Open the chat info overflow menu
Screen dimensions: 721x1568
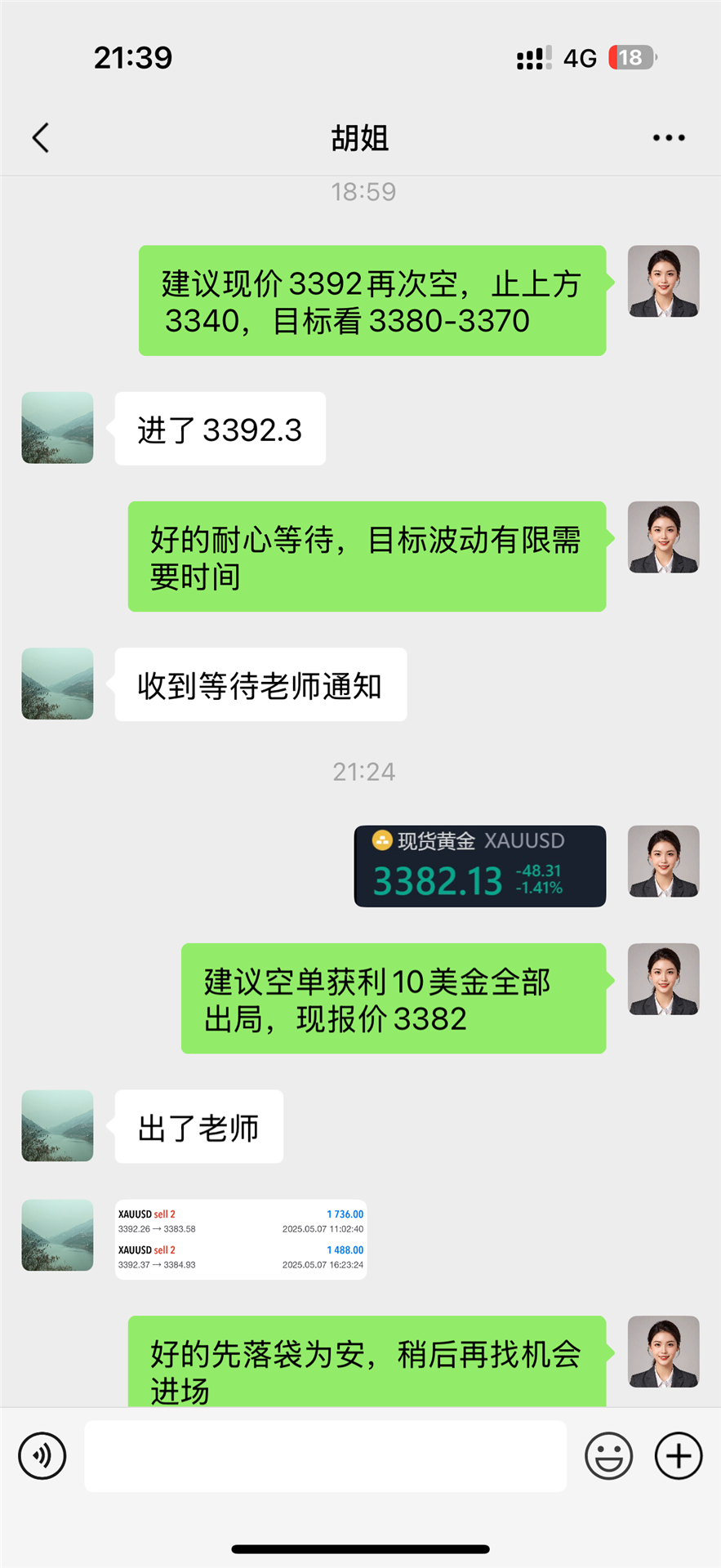(x=668, y=138)
